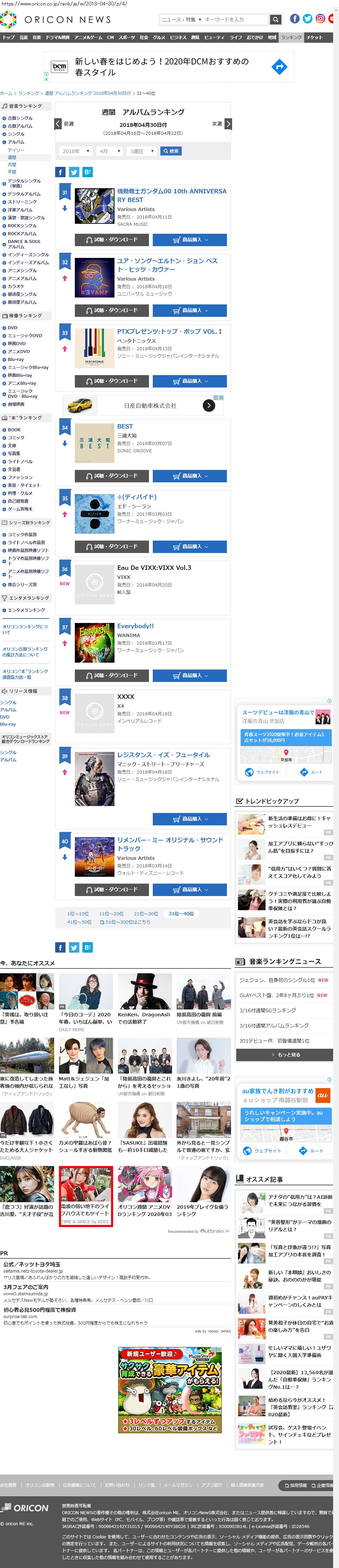The width and height of the screenshot is (339, 1568).
Task: Tap 商品購入 for BEST by 三浦大知
Action: 190,476
